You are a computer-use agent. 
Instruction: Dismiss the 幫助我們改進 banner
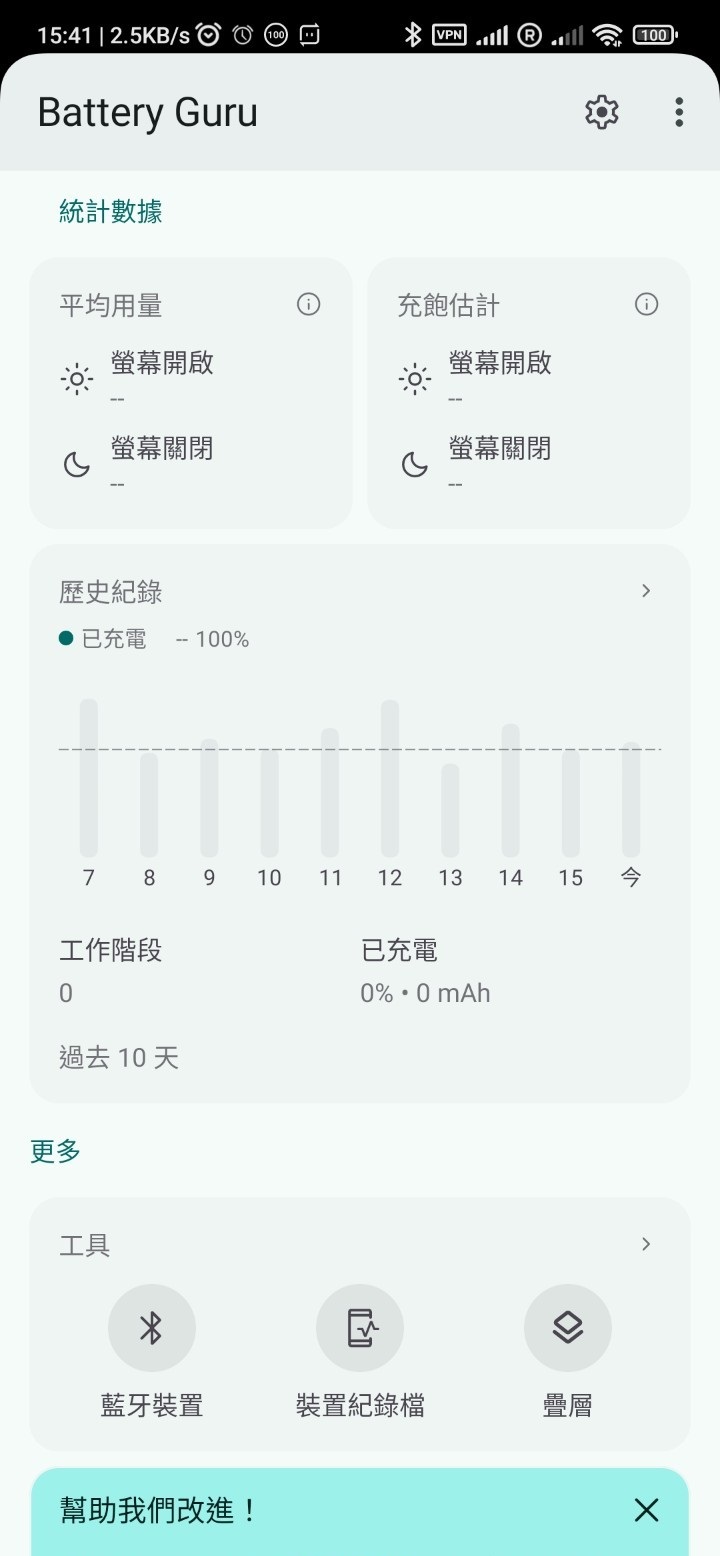[646, 1510]
